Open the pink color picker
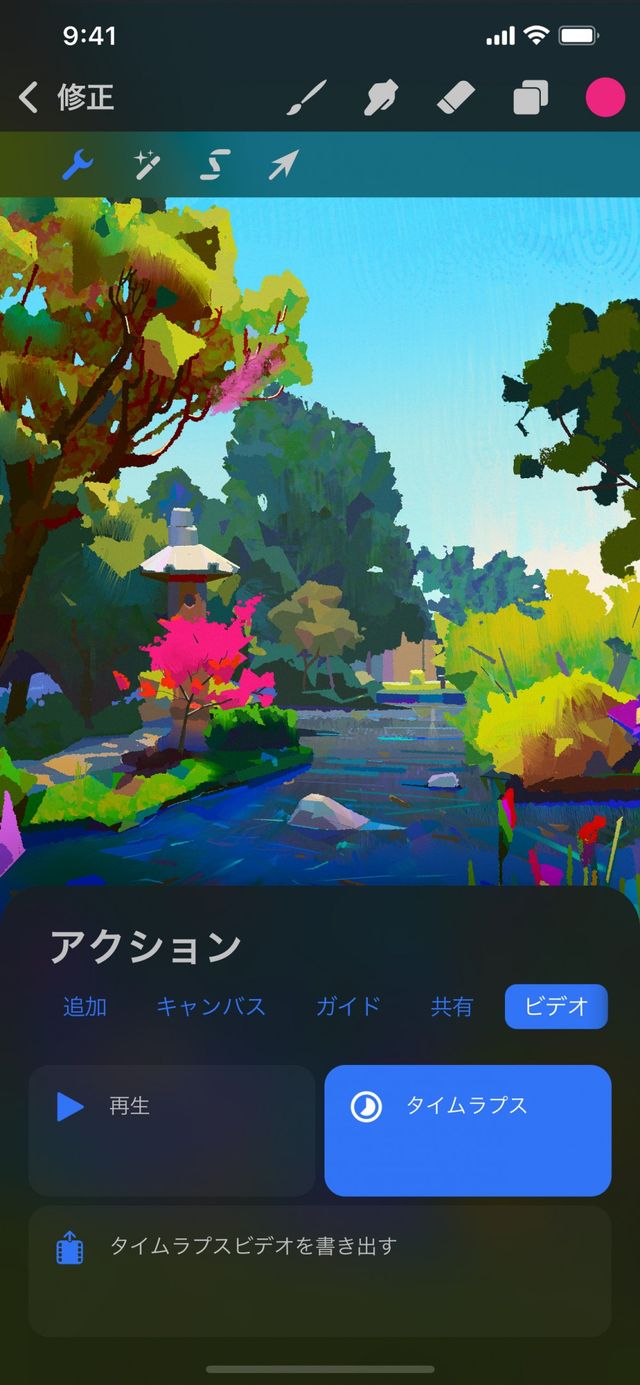 (605, 98)
